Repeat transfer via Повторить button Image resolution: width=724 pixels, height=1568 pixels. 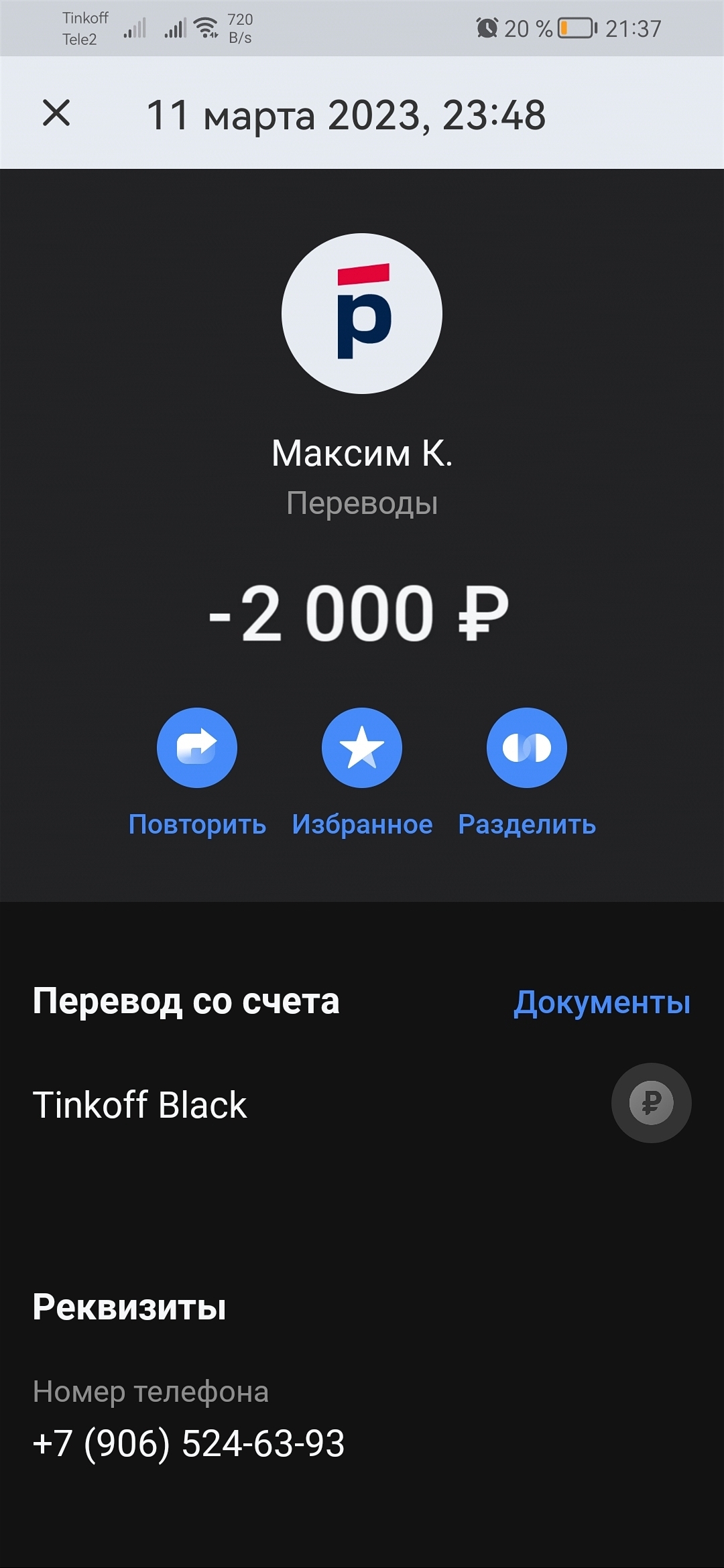pos(197,748)
